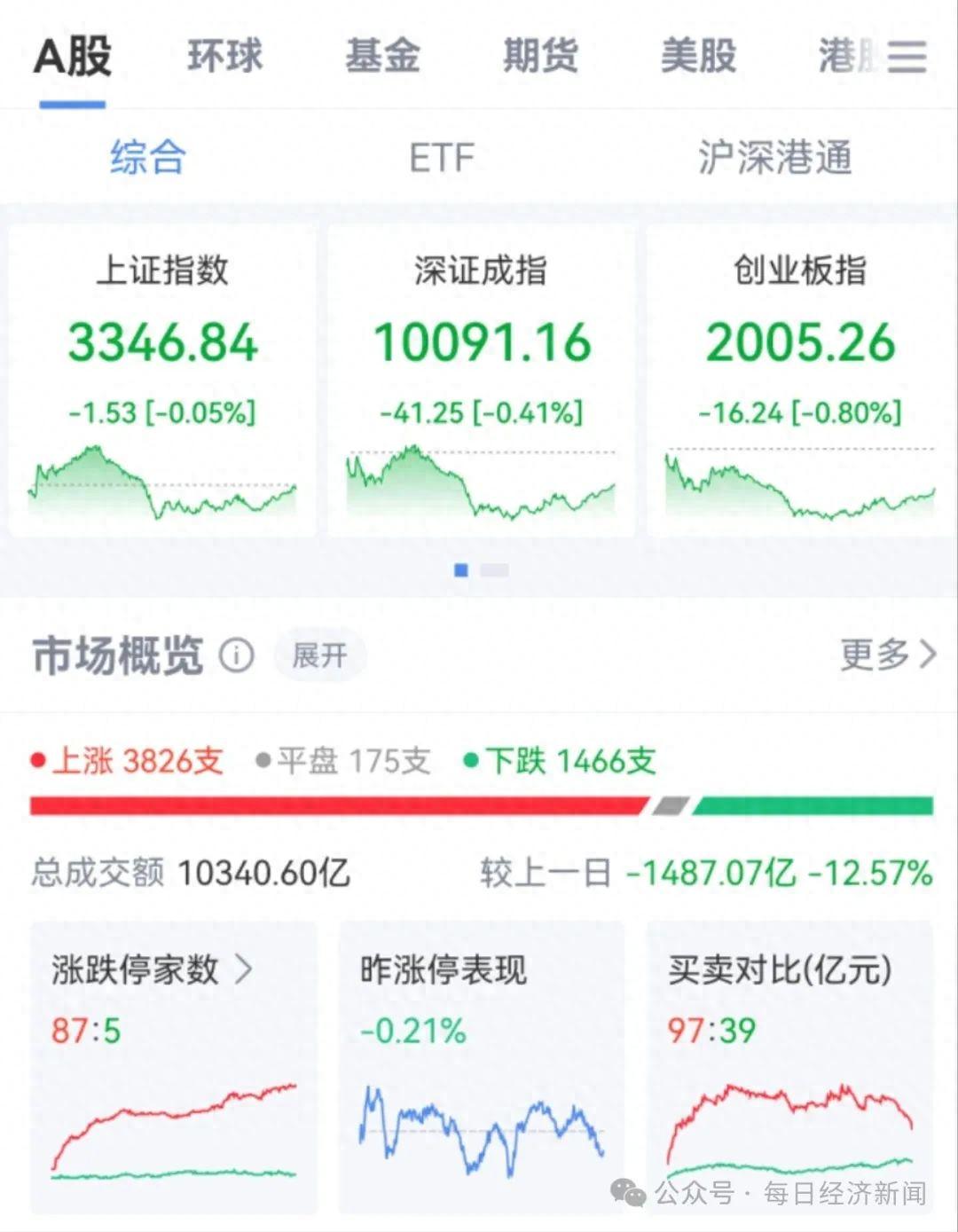The width and height of the screenshot is (958, 1232).
Task: Switch to the 基金 tab
Action: click(382, 56)
